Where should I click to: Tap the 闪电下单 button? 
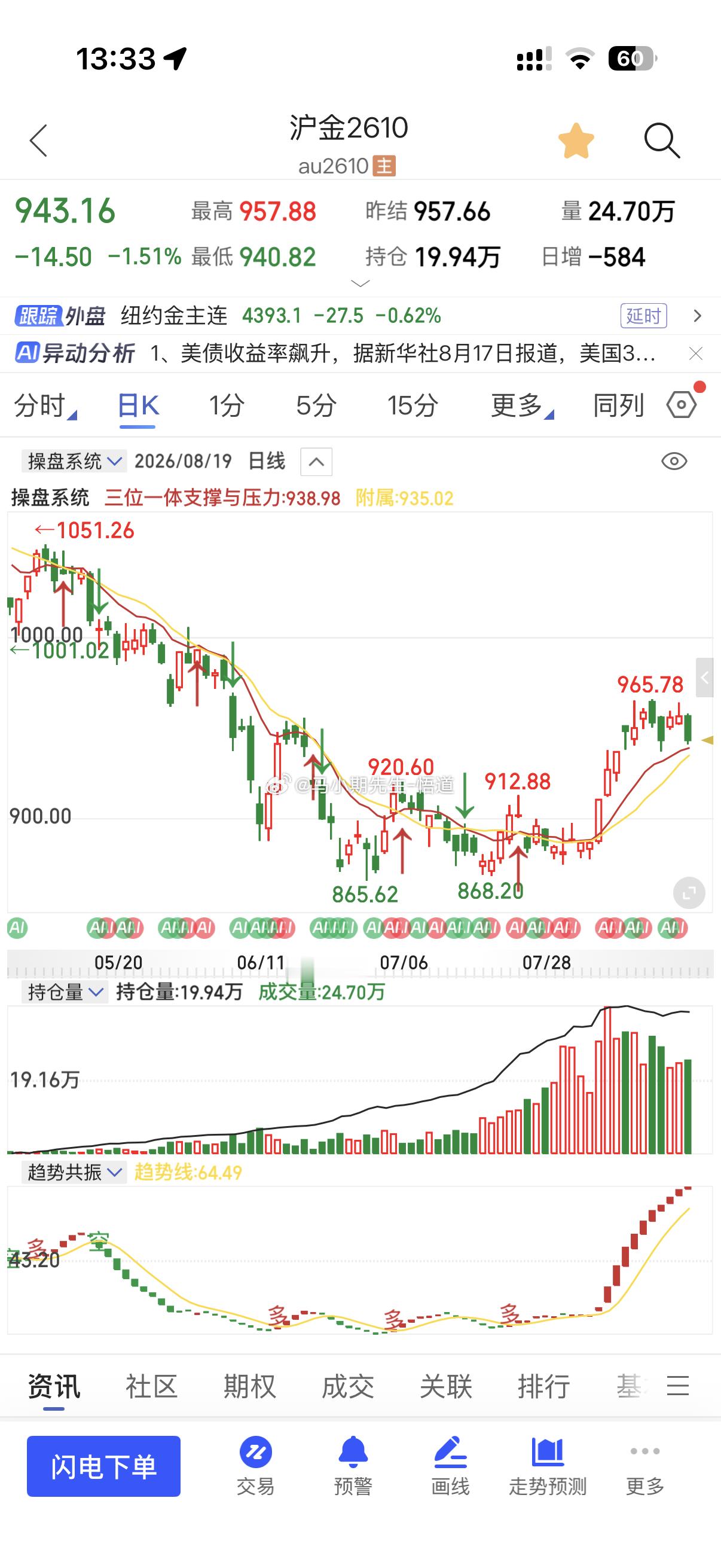pos(103,1466)
